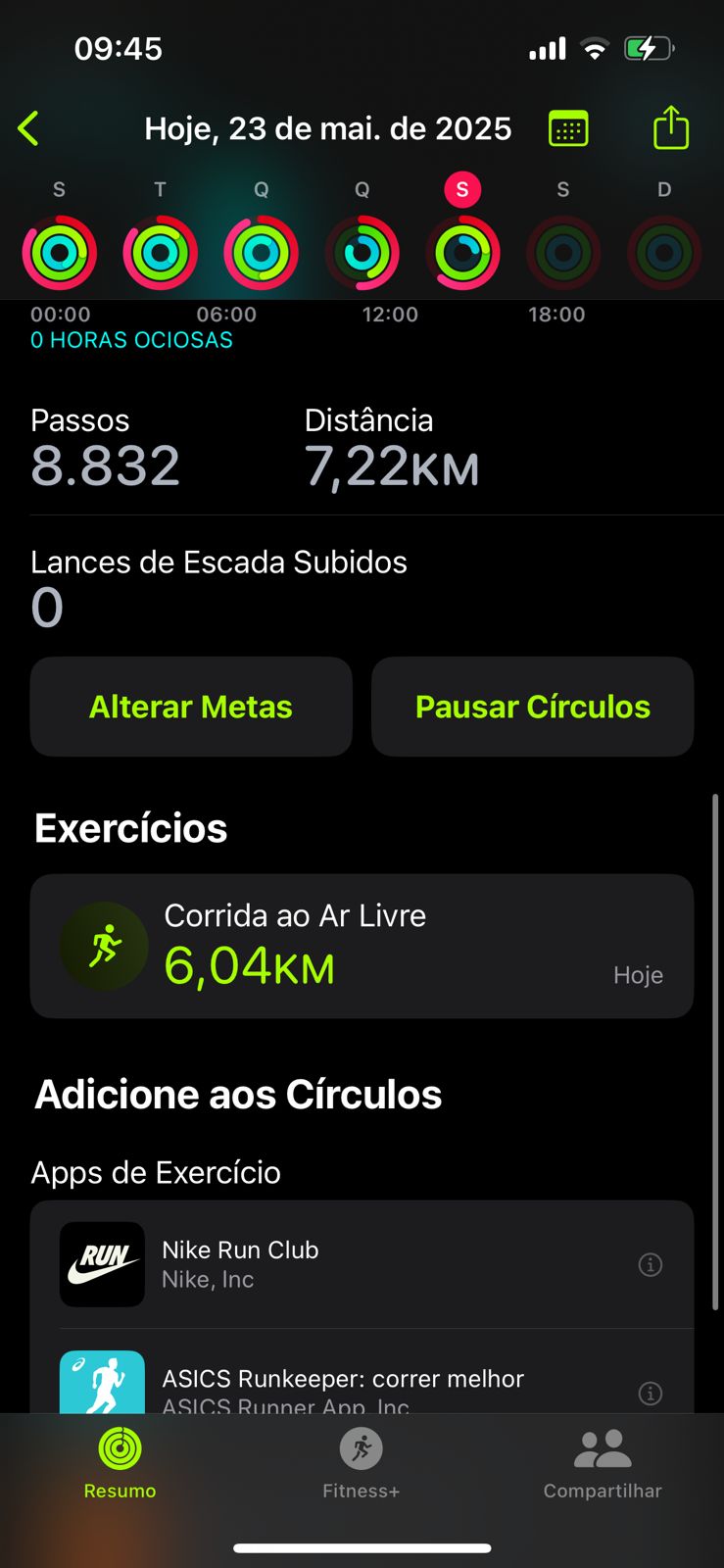This screenshot has height=1568, width=724.
Task: Switch to the Compartilhar tab
Action: (x=603, y=1463)
